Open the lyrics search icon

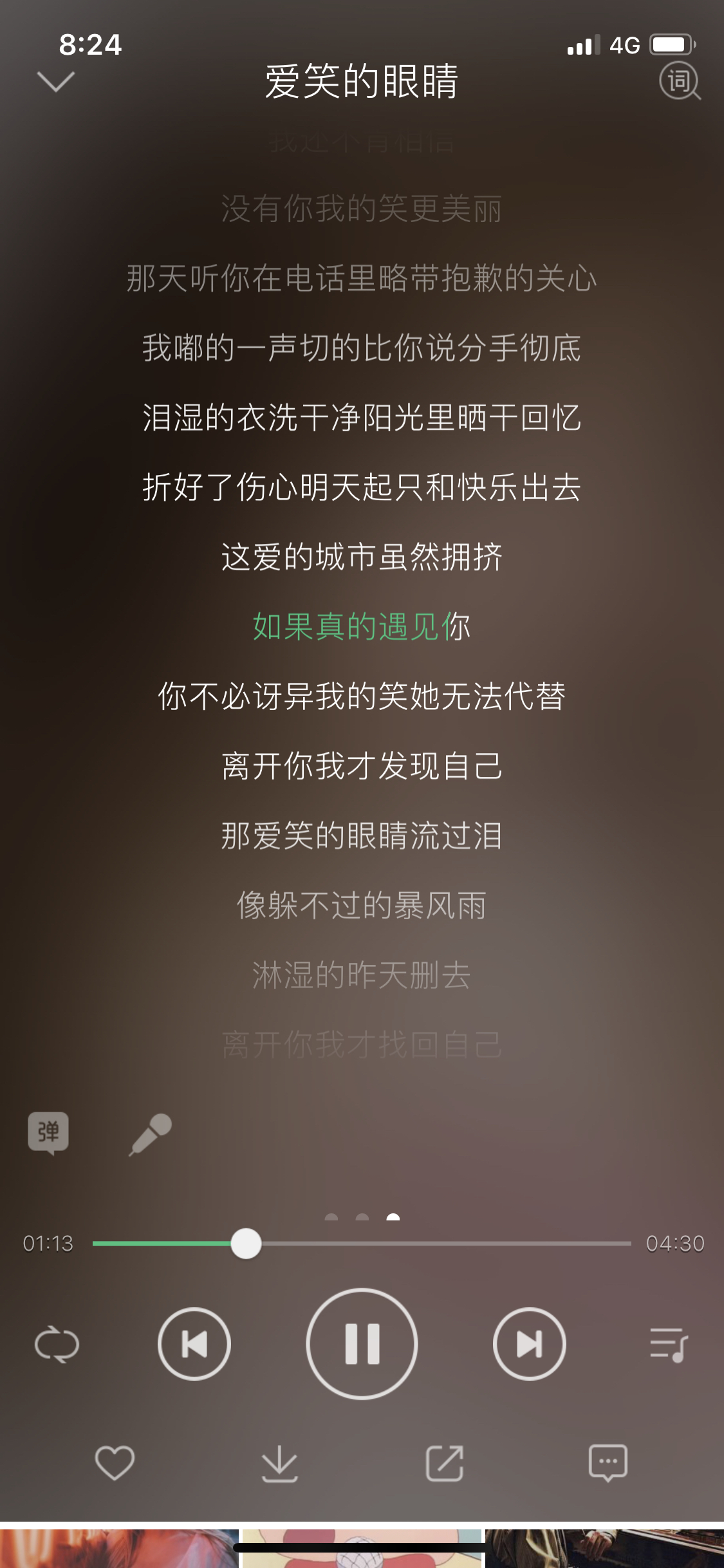(680, 81)
